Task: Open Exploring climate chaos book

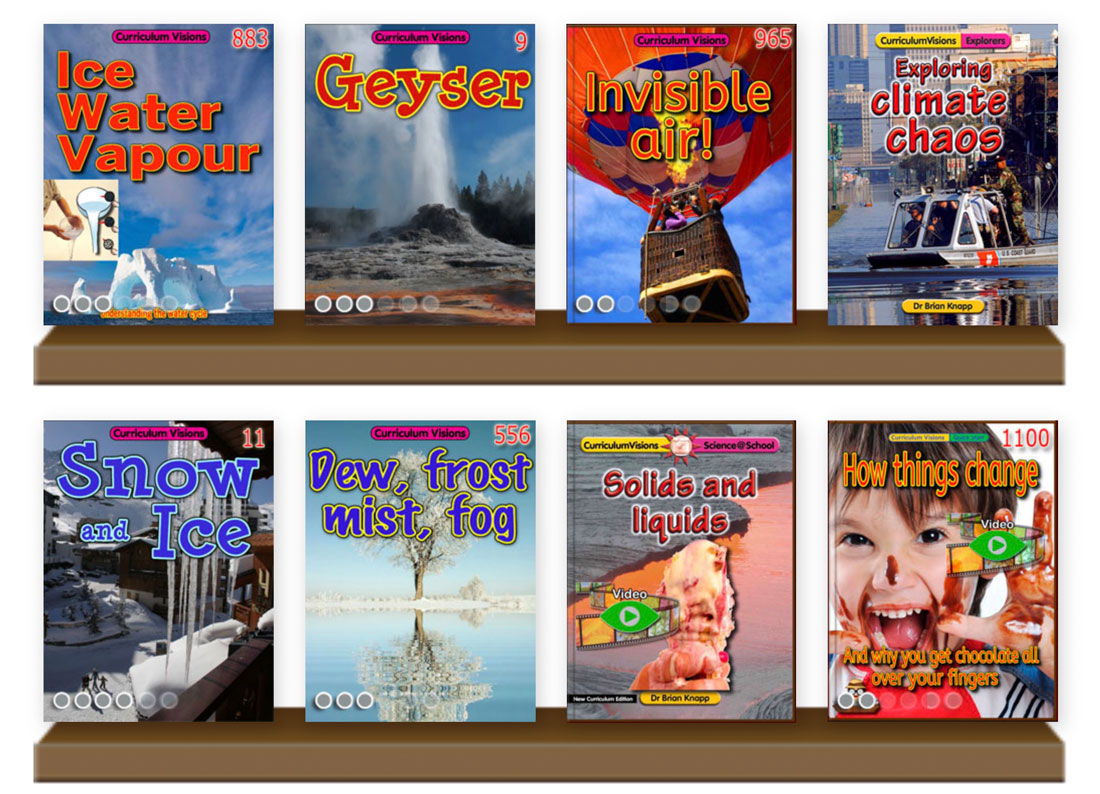Action: pos(942,175)
